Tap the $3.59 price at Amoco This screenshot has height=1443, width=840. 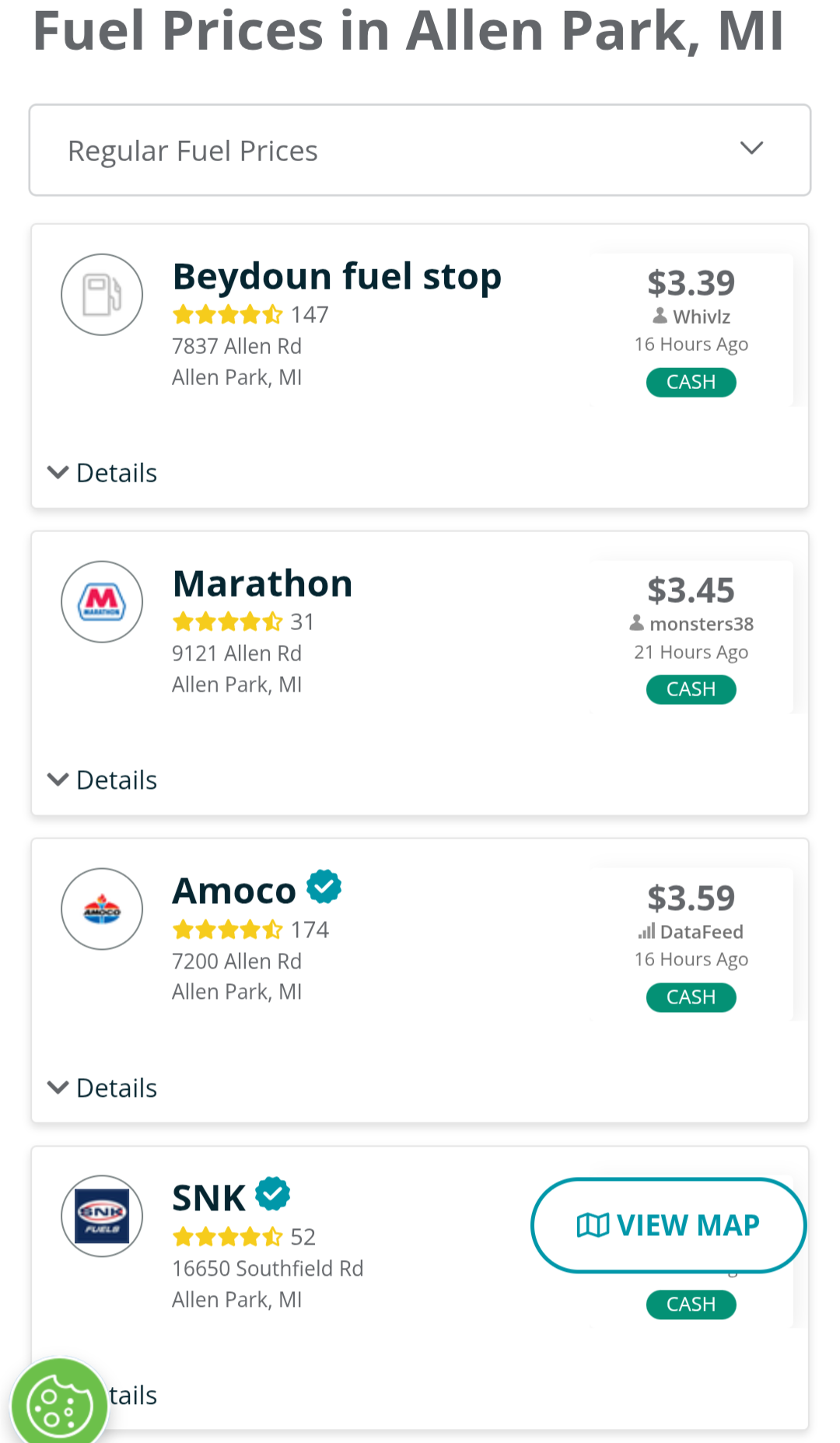[691, 898]
